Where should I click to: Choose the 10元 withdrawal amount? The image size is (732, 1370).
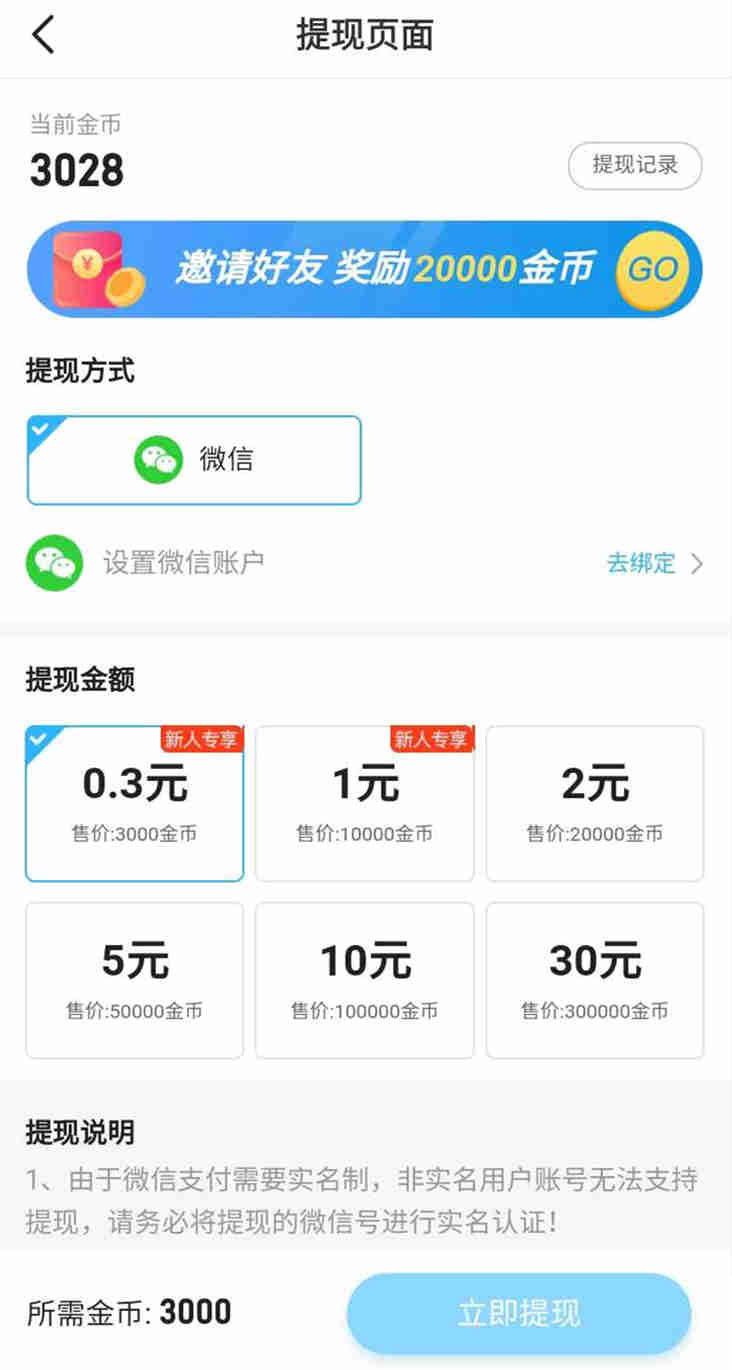coord(364,981)
